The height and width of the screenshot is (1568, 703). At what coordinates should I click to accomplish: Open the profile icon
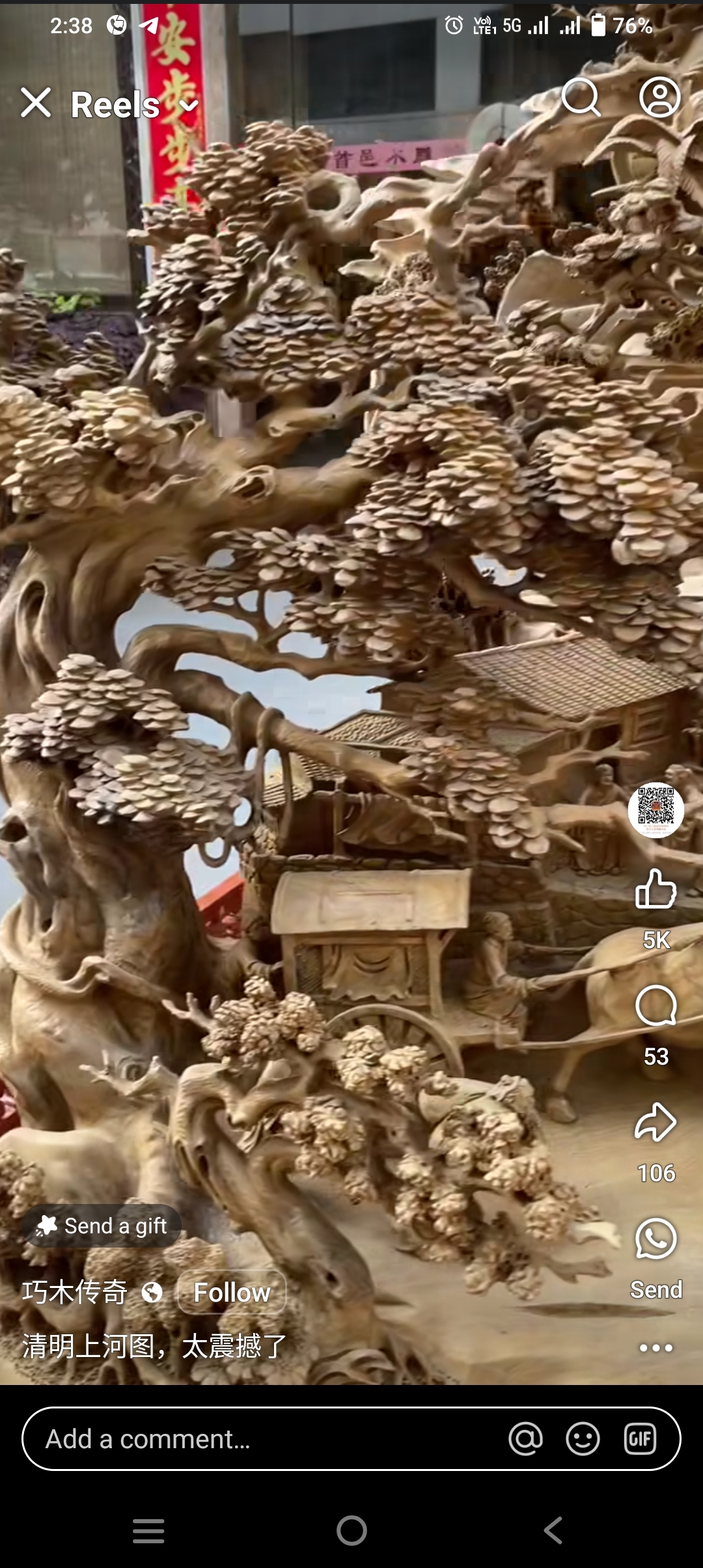coord(659,98)
